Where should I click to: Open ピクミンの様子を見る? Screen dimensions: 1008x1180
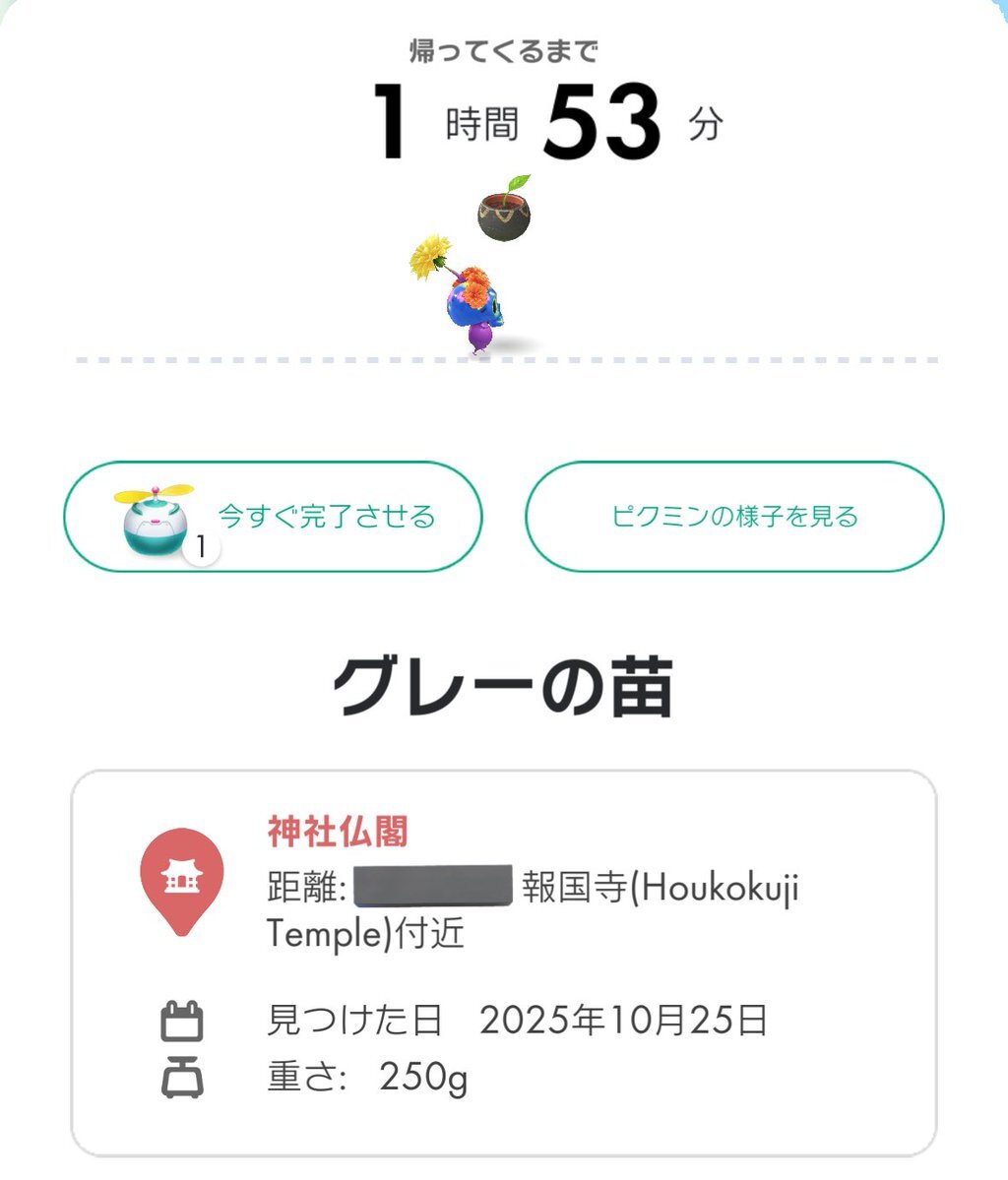pyautogui.click(x=734, y=517)
